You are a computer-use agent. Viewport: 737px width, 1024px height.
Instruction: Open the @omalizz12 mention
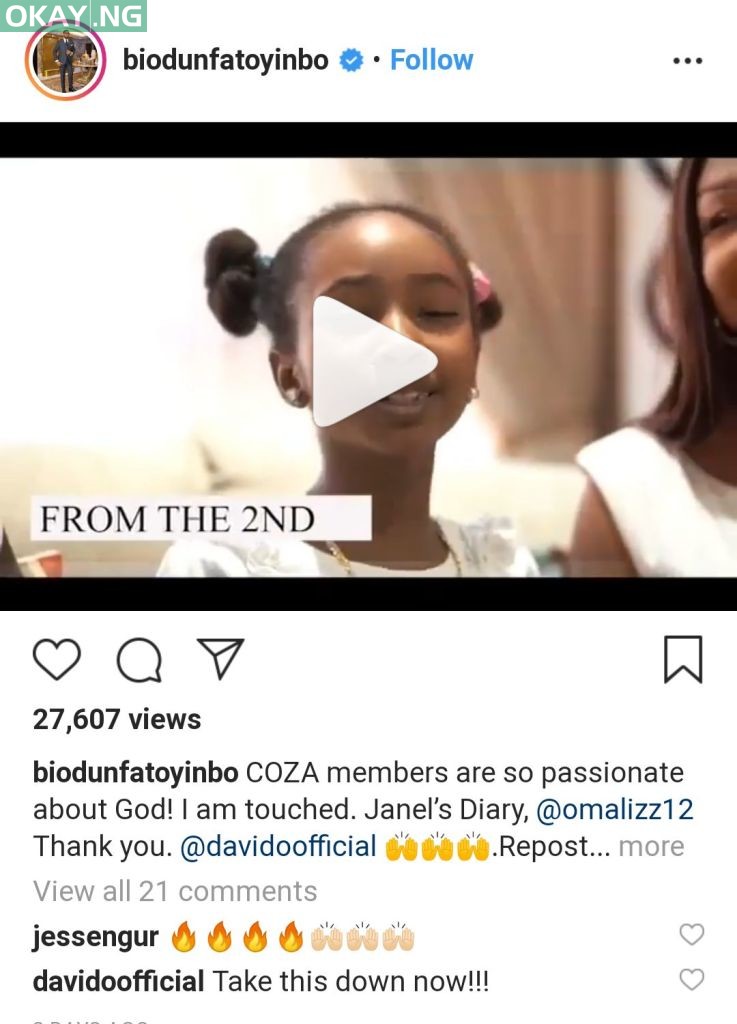tap(615, 809)
